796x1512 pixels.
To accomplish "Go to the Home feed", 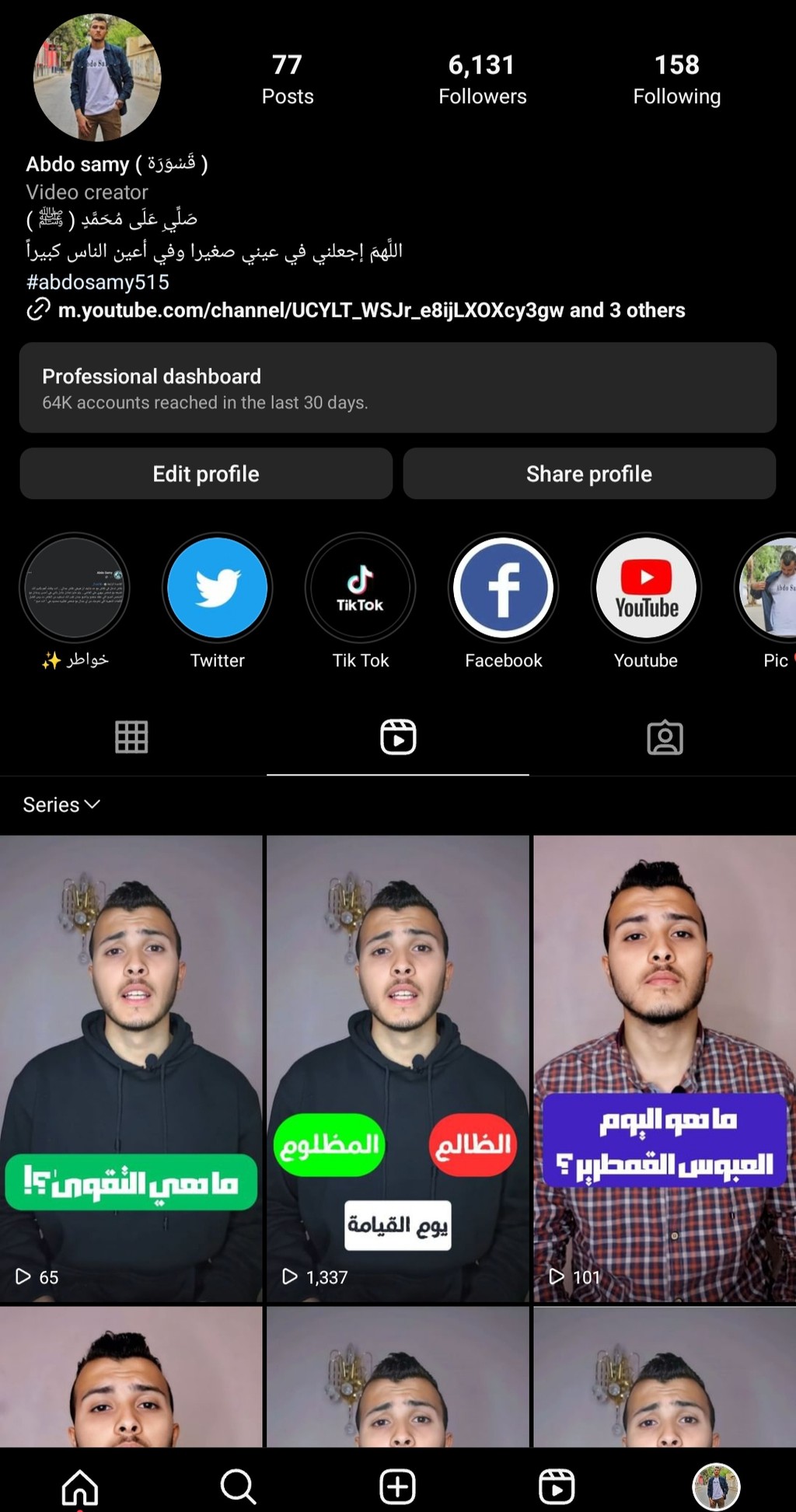I will click(x=80, y=1487).
